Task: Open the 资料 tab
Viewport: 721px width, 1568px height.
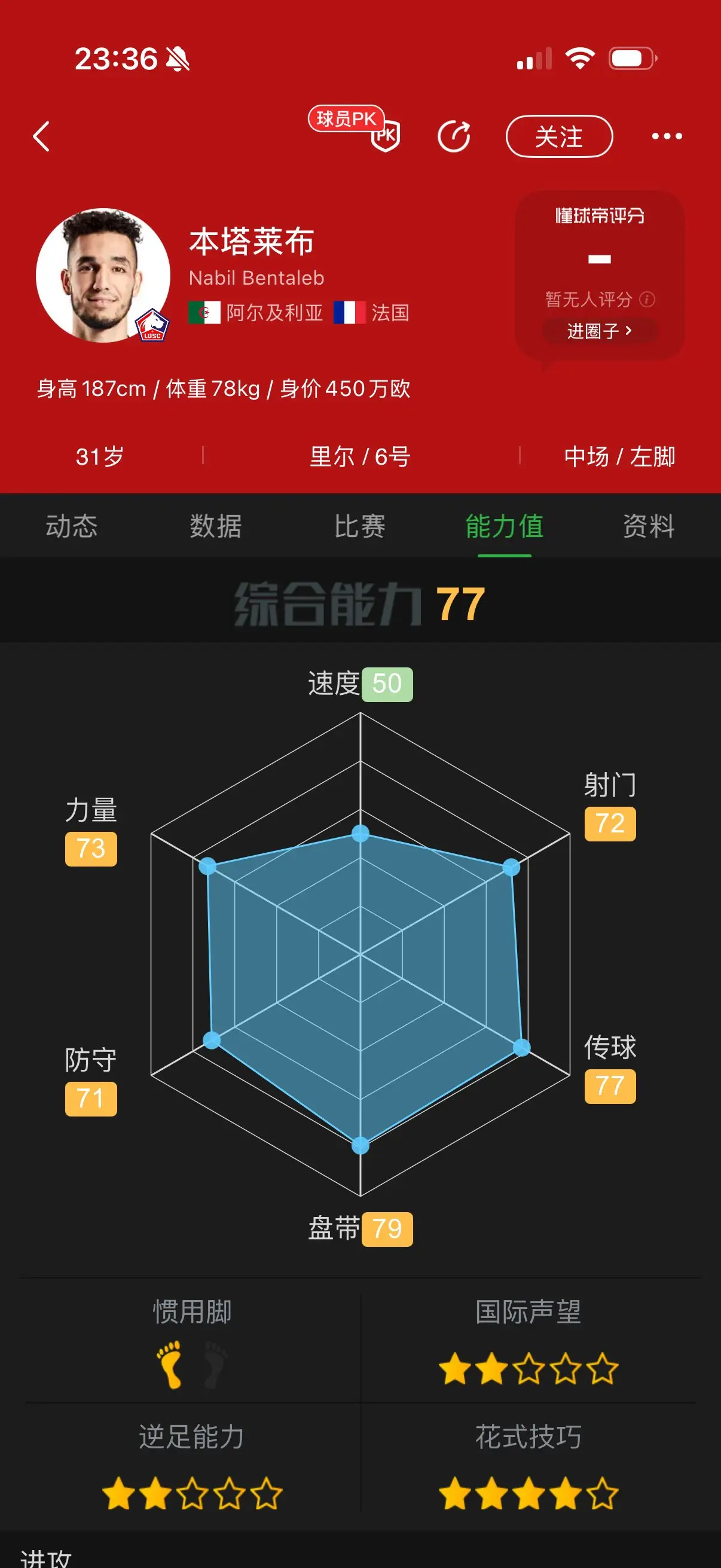Action: point(649,526)
